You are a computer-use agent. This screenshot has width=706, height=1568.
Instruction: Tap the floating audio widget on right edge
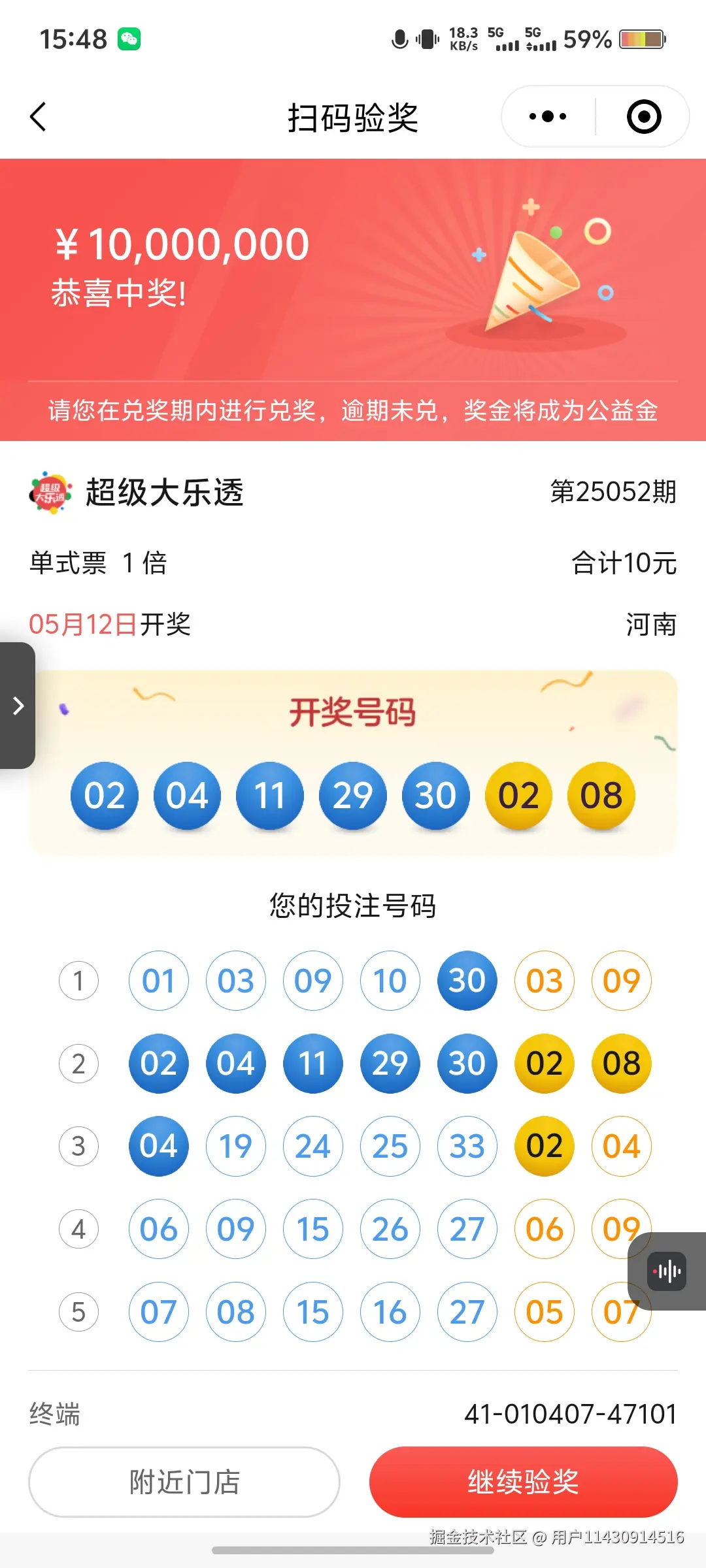665,1270
